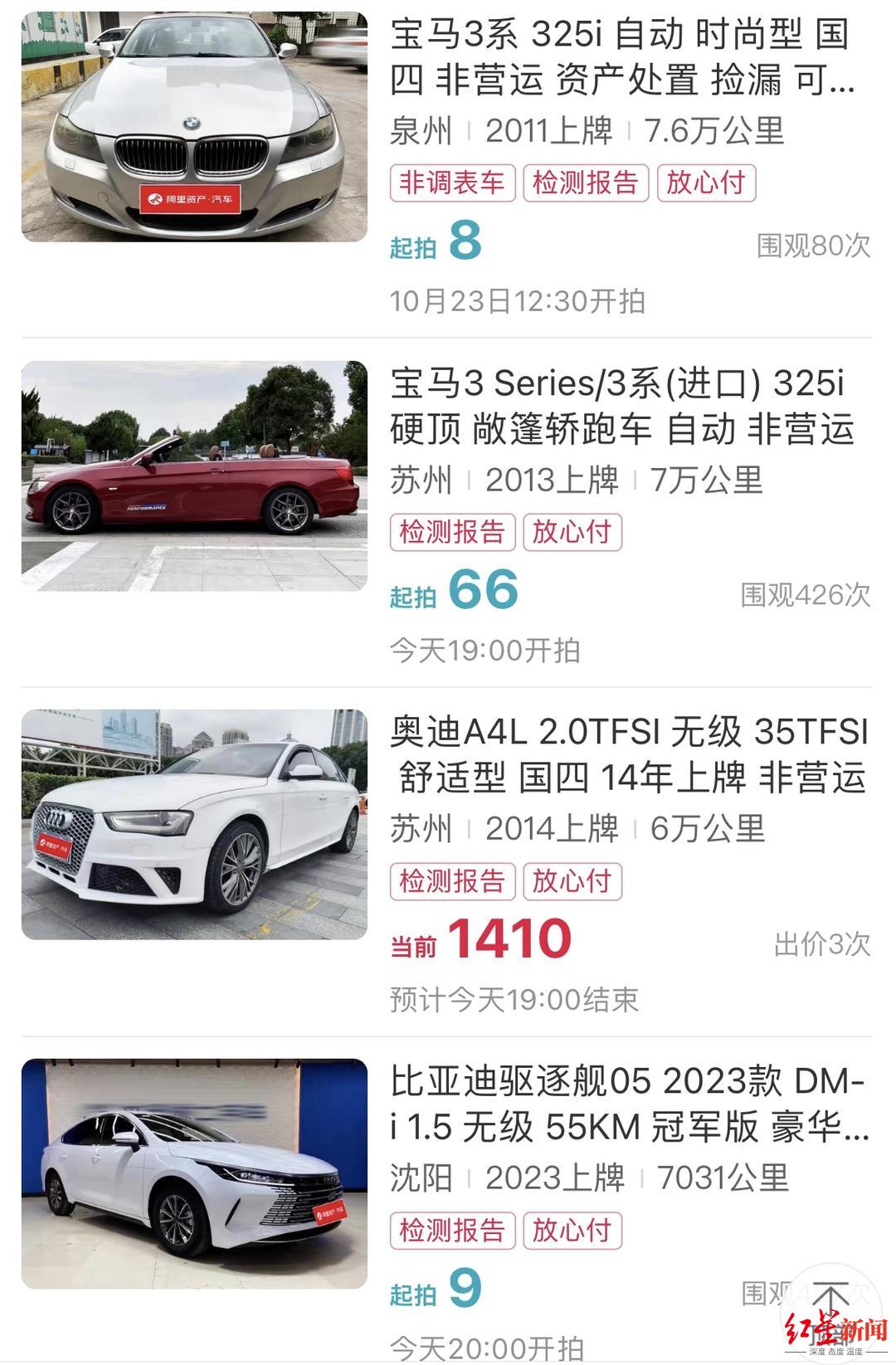Open the 宝马3 Series 进口 325i listing title
896x1365 pixels.
(622, 407)
